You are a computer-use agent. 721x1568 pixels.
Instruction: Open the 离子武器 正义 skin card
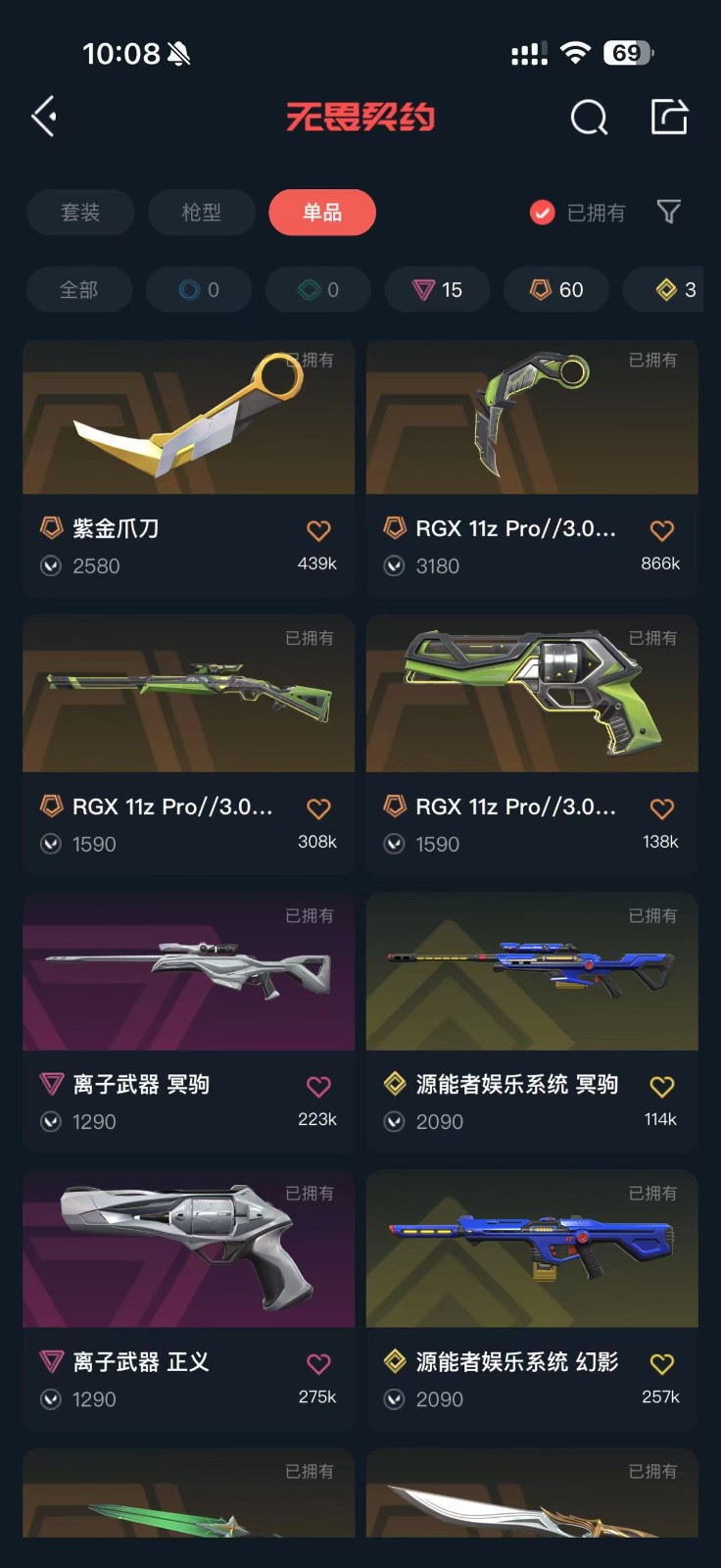click(188, 1252)
